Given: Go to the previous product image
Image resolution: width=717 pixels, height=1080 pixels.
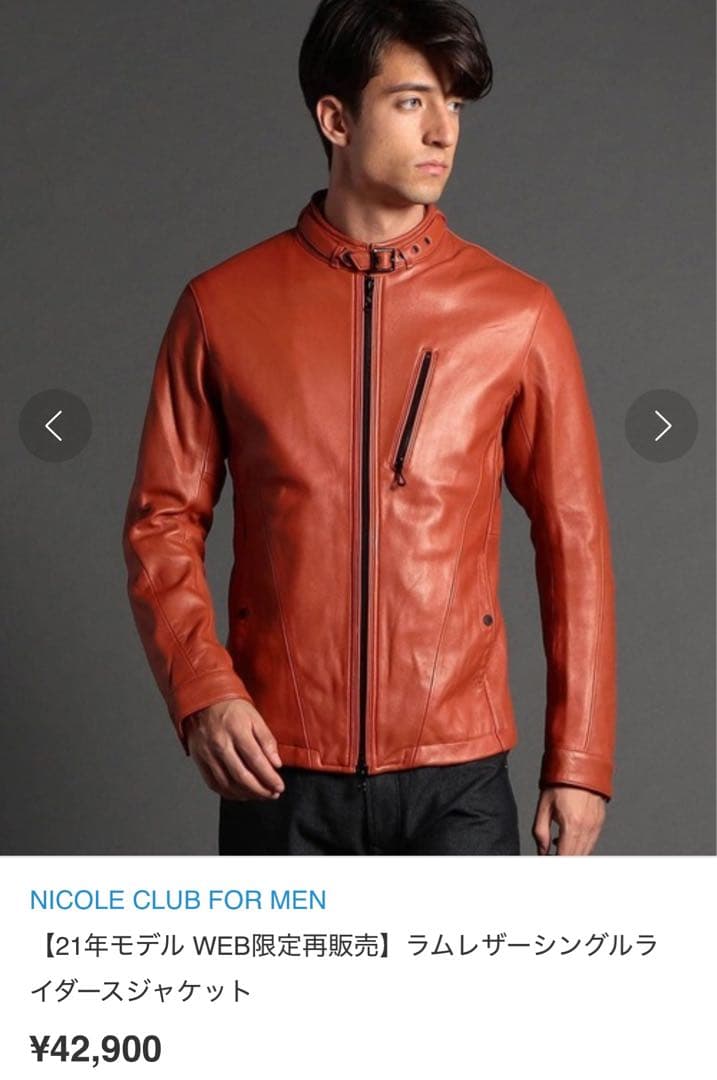Looking at the screenshot, I should (x=55, y=426).
